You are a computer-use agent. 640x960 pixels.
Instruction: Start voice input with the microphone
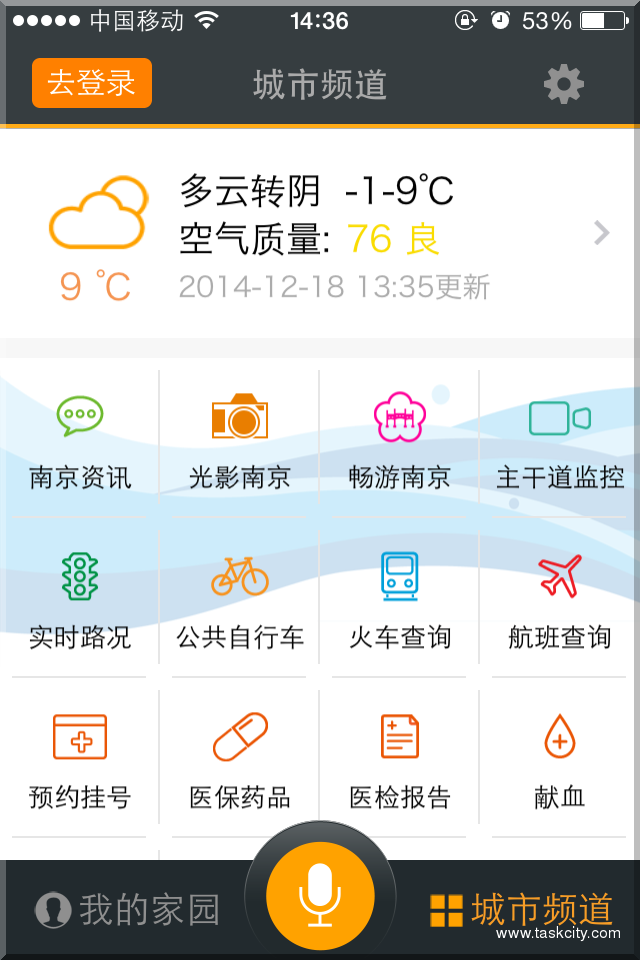click(x=320, y=895)
